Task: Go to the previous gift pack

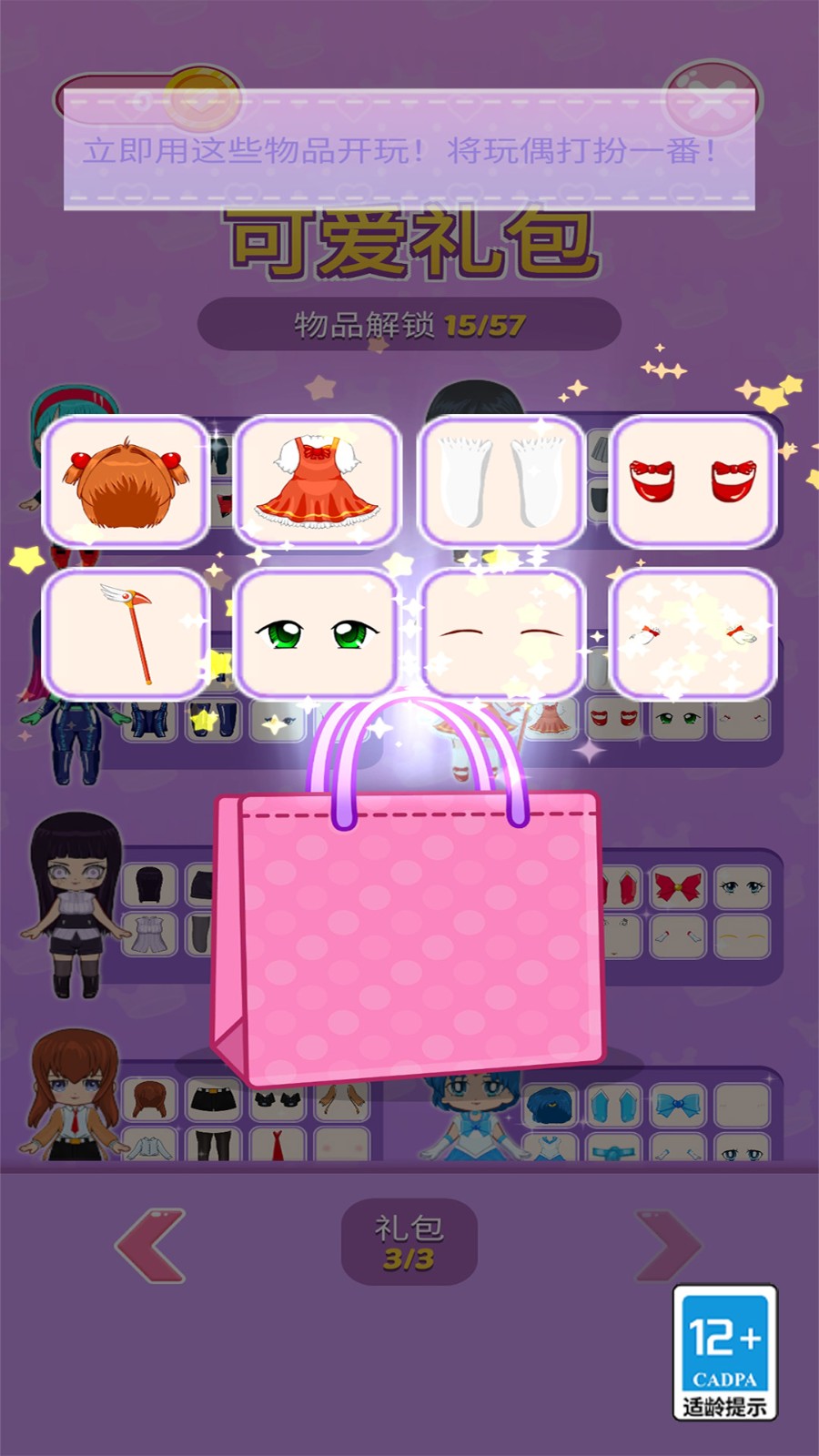Action: click(x=151, y=1245)
